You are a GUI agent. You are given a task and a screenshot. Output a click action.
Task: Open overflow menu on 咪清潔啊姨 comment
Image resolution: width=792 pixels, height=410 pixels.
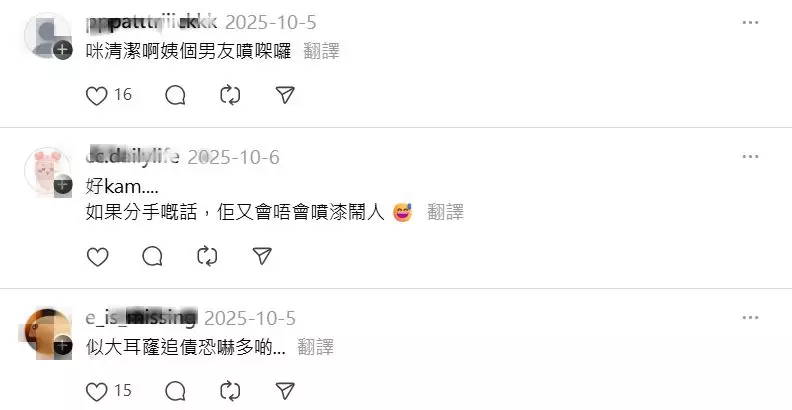tap(750, 22)
